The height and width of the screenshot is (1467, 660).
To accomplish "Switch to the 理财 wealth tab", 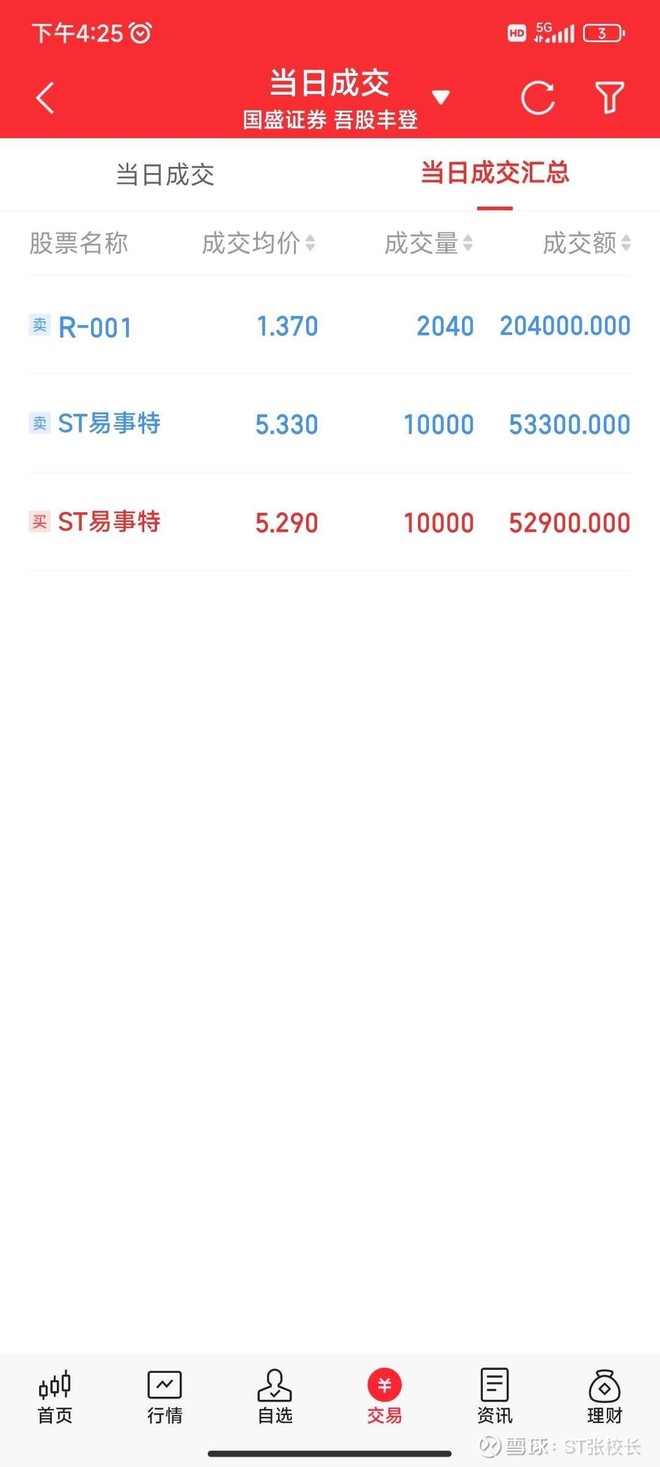I will 604,1397.
